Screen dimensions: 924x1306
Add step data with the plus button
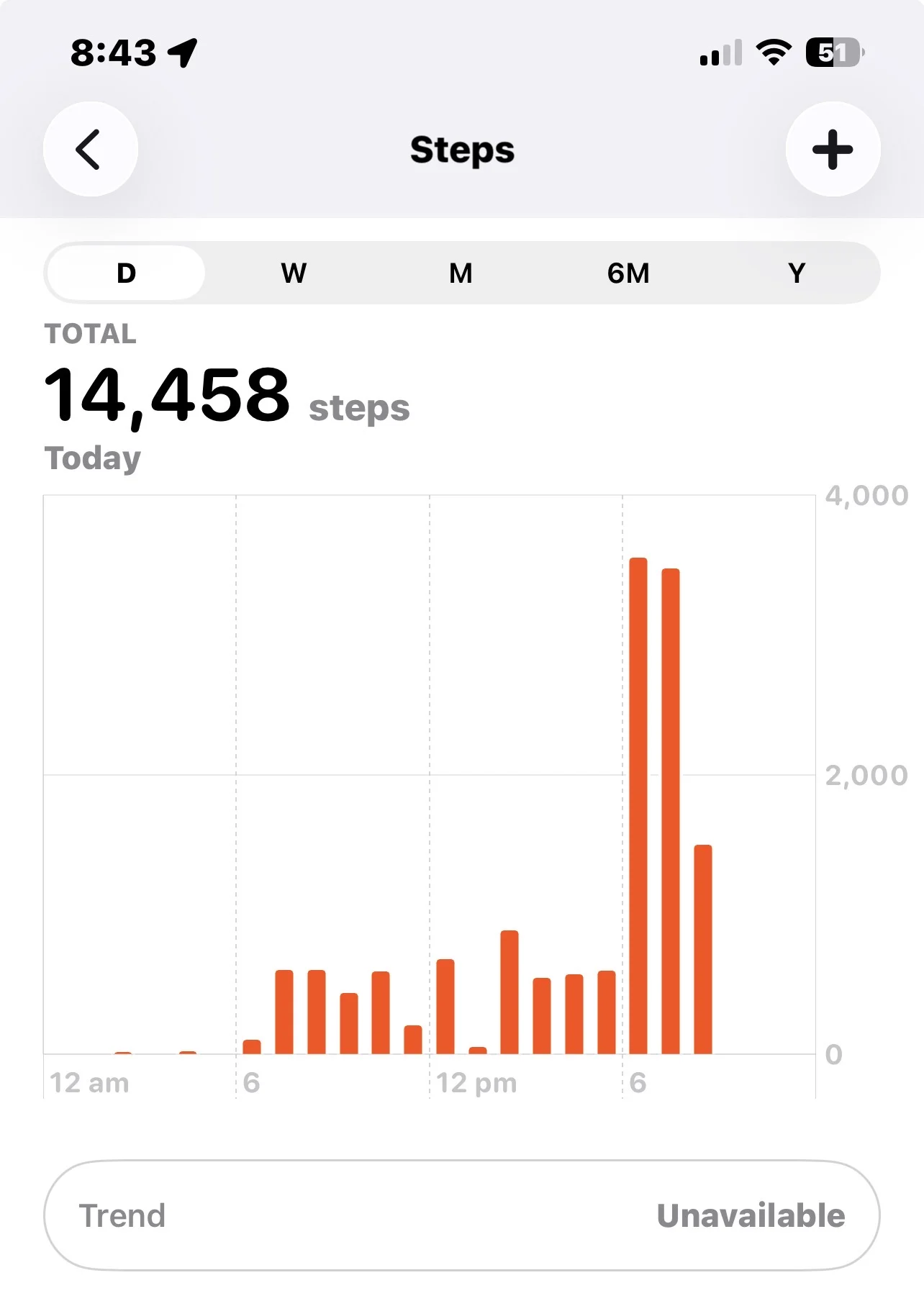click(x=833, y=150)
